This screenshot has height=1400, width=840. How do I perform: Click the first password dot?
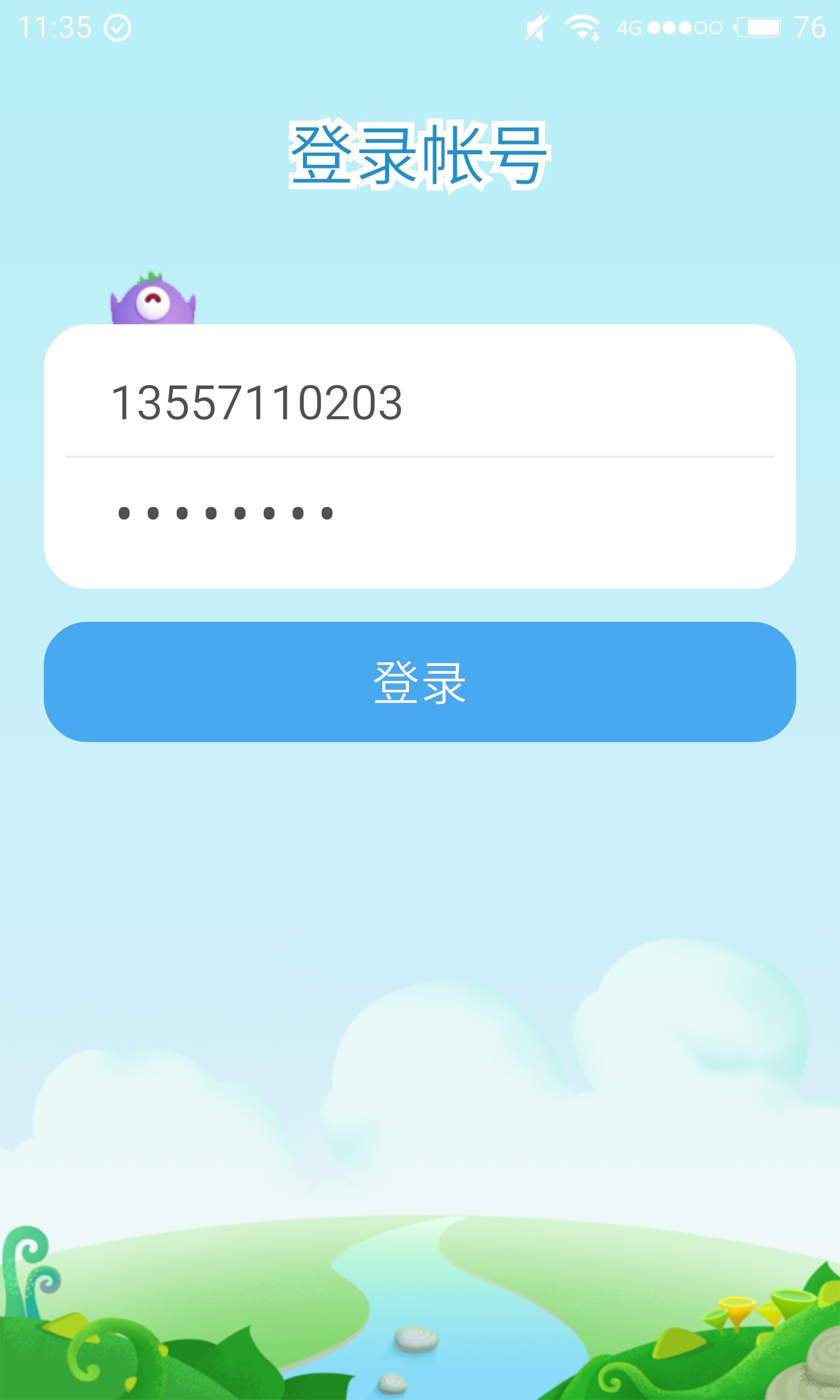[126, 512]
